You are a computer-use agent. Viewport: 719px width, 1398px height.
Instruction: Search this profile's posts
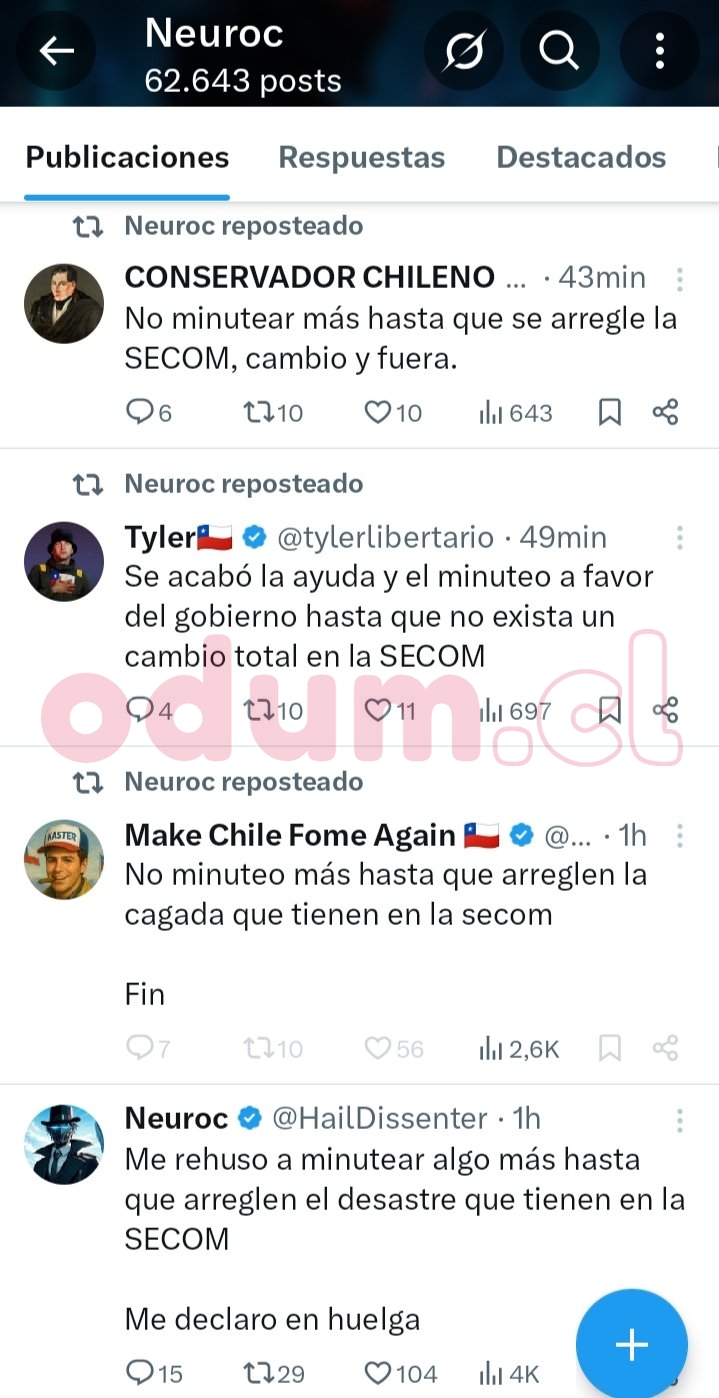coord(559,50)
